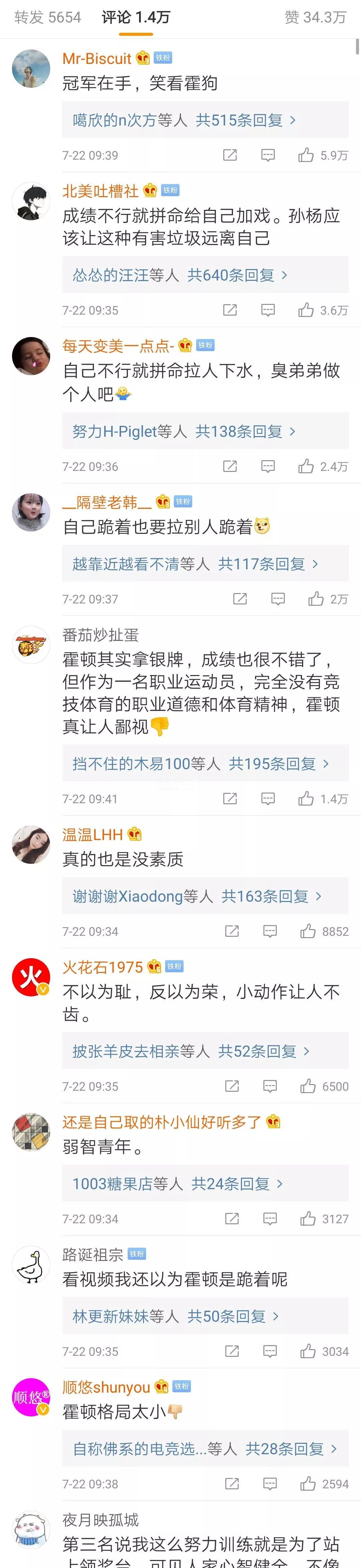The width and height of the screenshot is (361, 1568).
Task: Reply to 火花石1975's comment
Action: (270, 1086)
